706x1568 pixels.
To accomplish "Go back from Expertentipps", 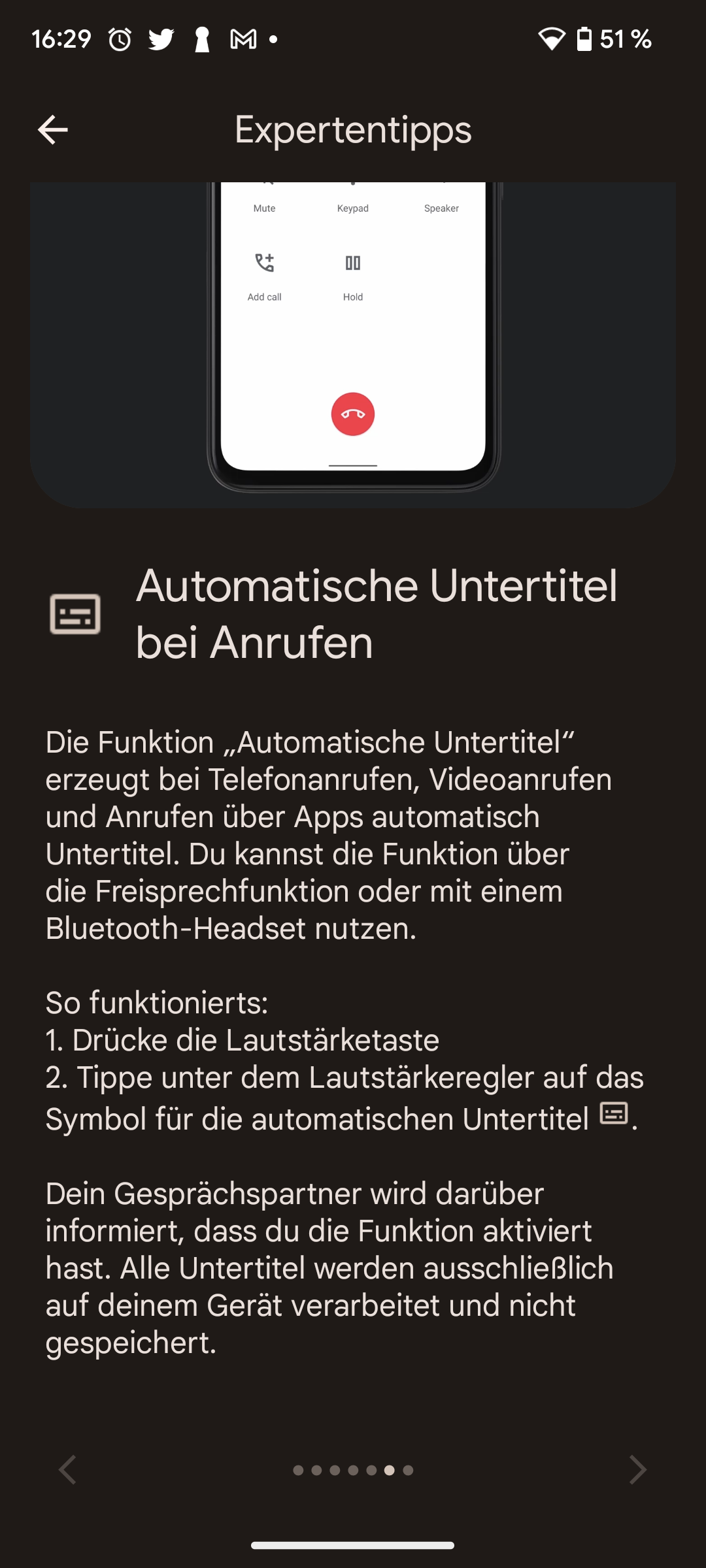I will 53,130.
